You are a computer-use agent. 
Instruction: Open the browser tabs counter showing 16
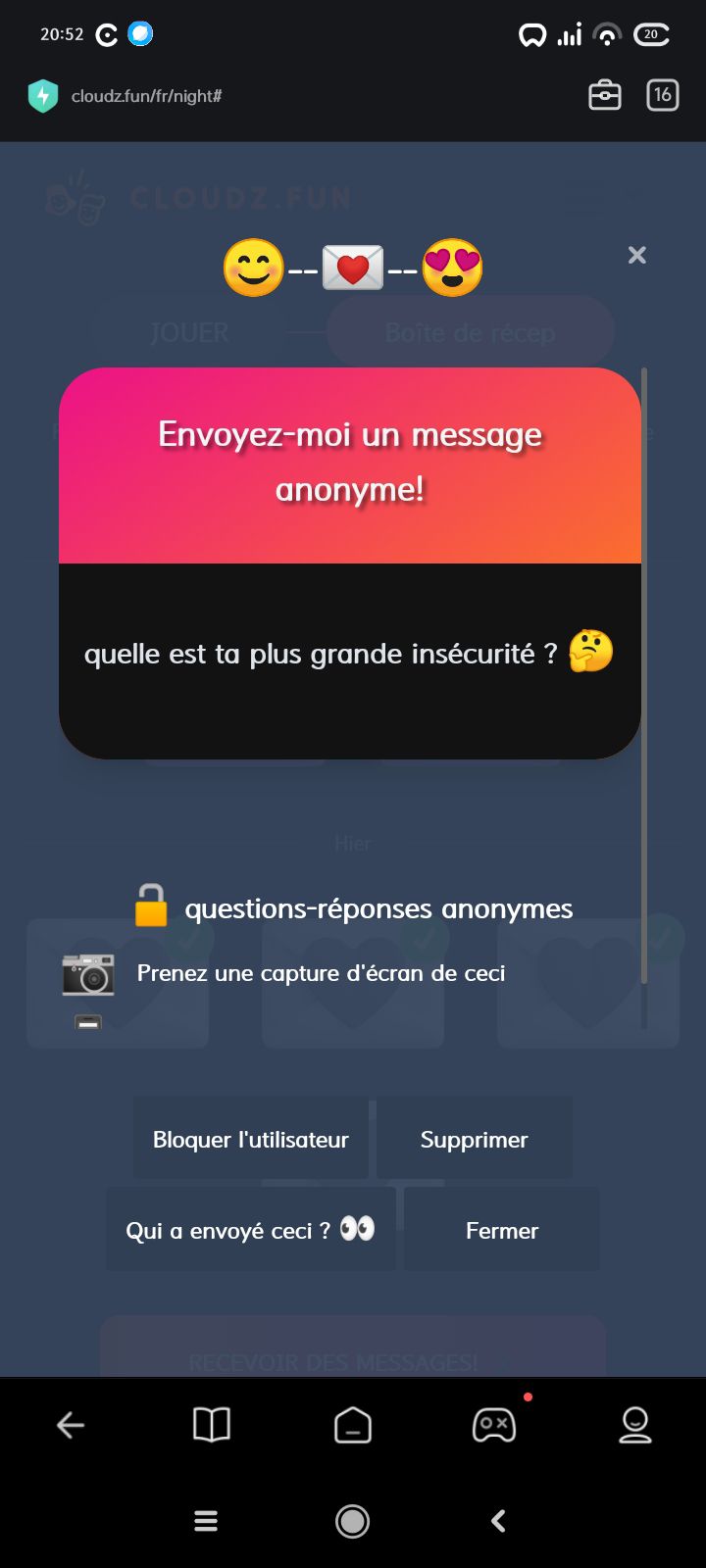tap(662, 95)
